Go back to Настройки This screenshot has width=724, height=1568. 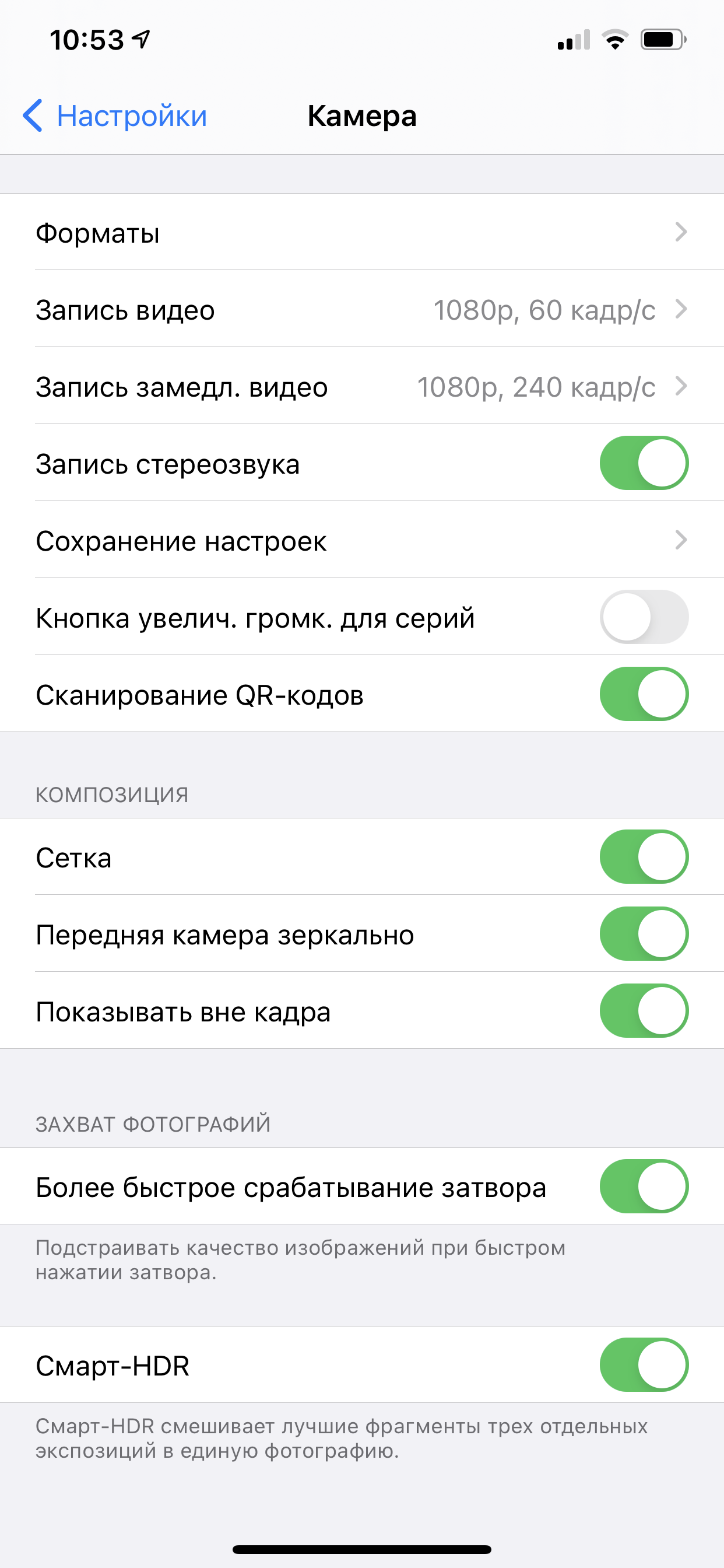(115, 116)
